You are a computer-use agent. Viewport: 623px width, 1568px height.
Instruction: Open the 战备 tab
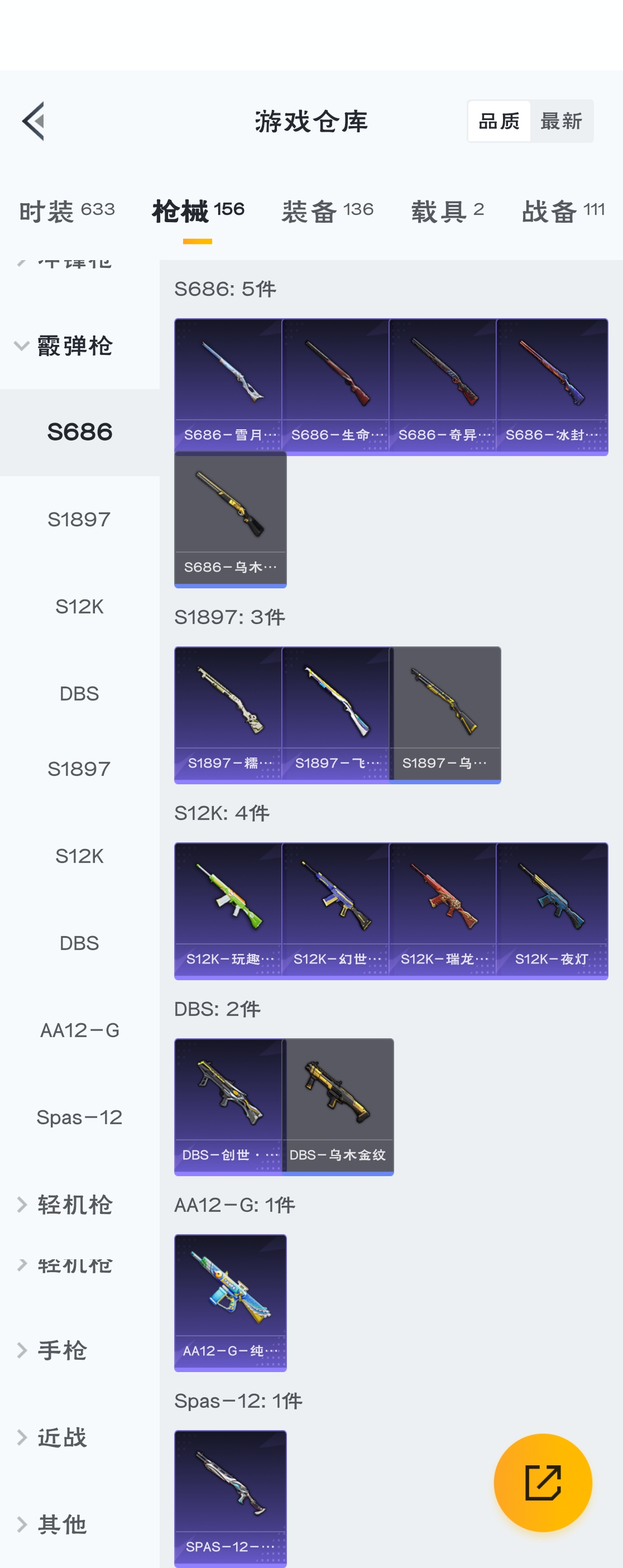click(x=563, y=211)
